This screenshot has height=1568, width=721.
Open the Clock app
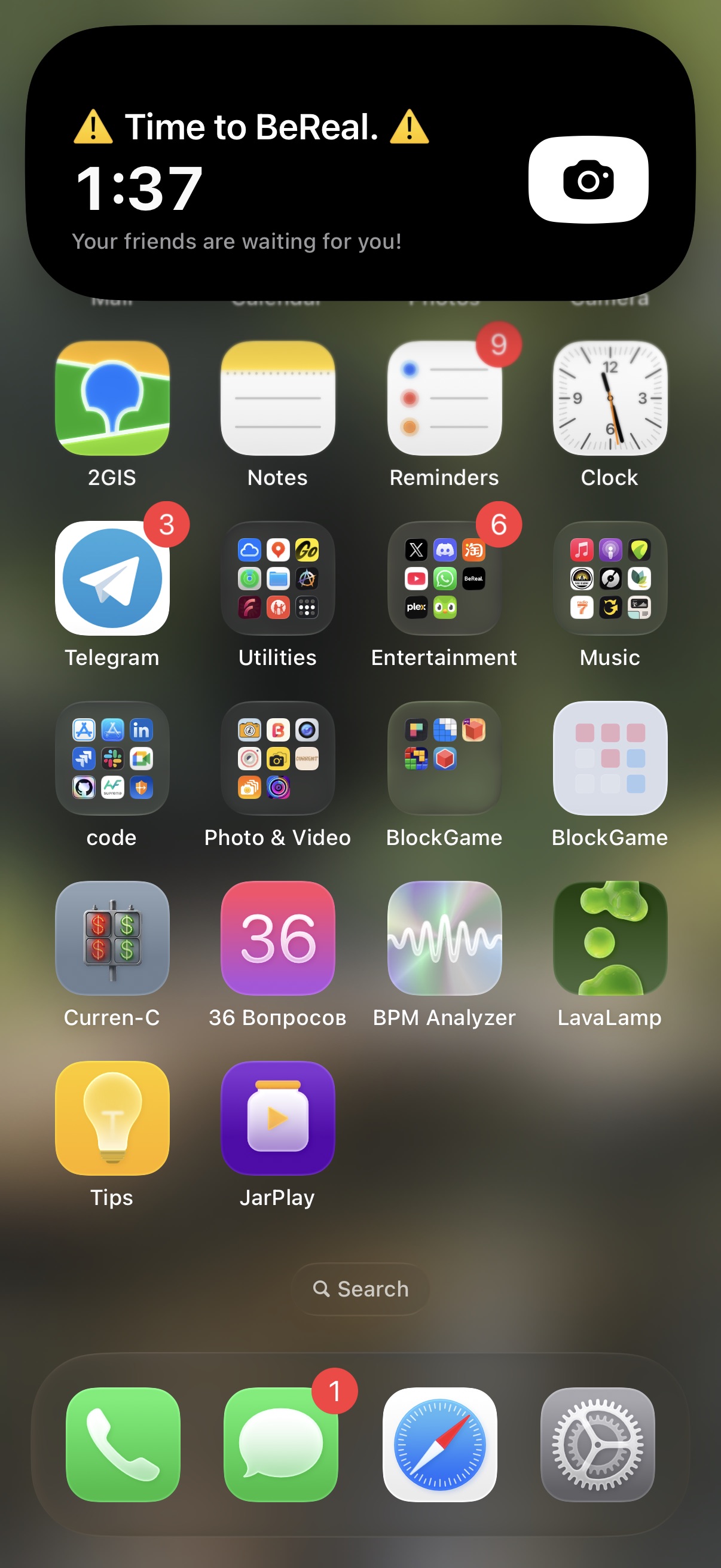[609, 399]
